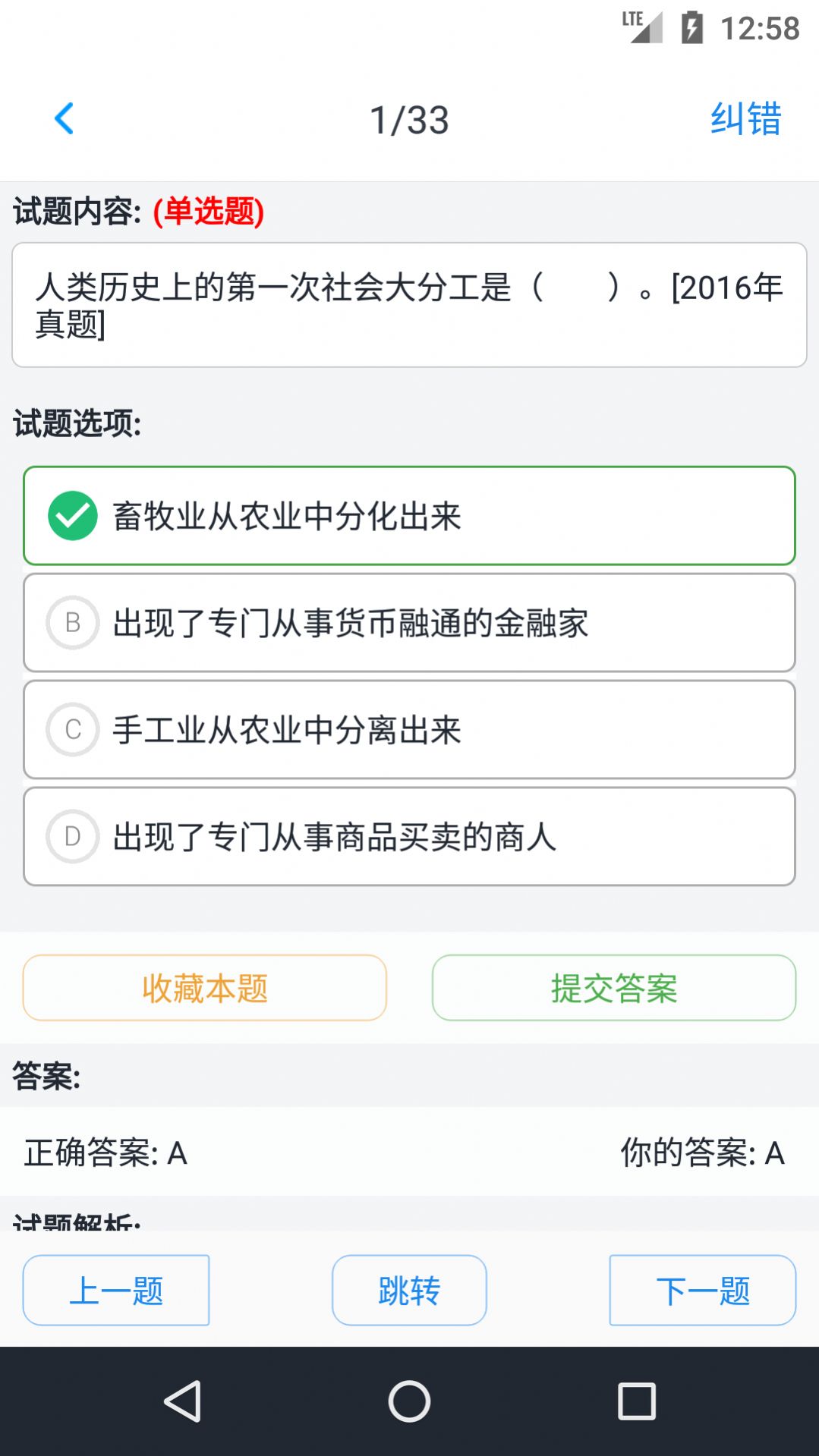This screenshot has height=1456, width=819.
Task: Open the 纠错 error-report function
Action: click(x=745, y=119)
